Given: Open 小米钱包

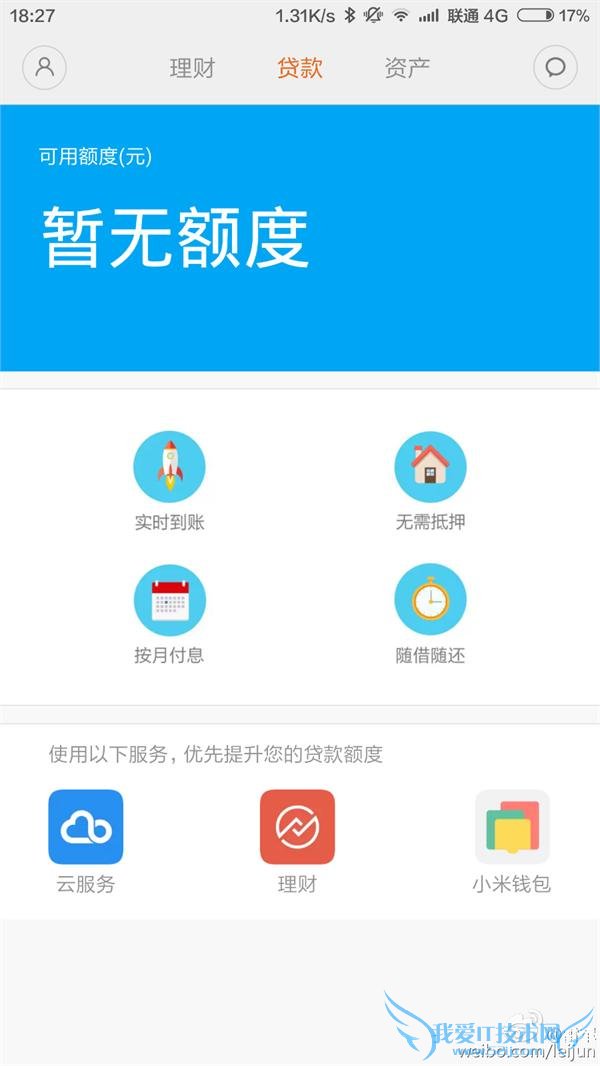Looking at the screenshot, I should (512, 827).
